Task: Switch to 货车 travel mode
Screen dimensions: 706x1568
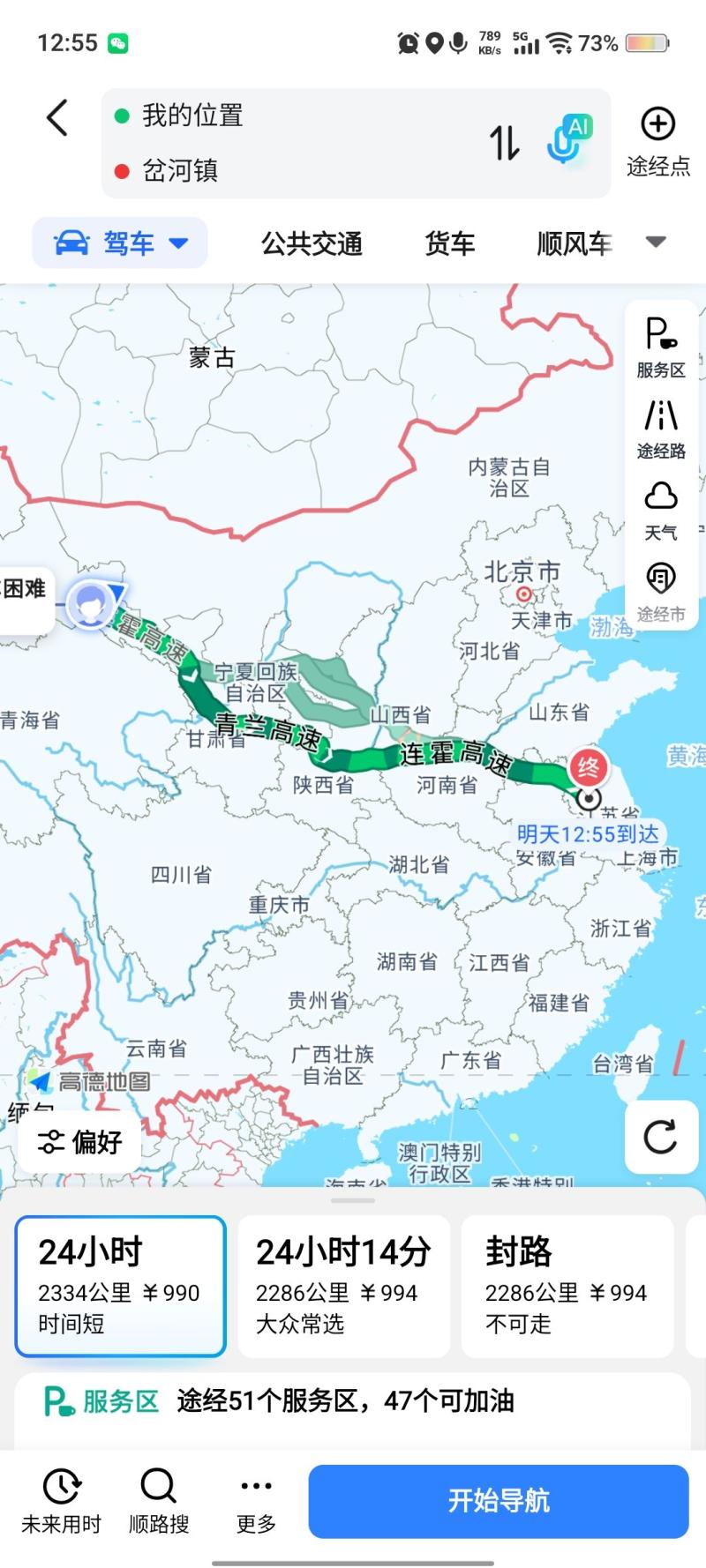Action: point(449,243)
